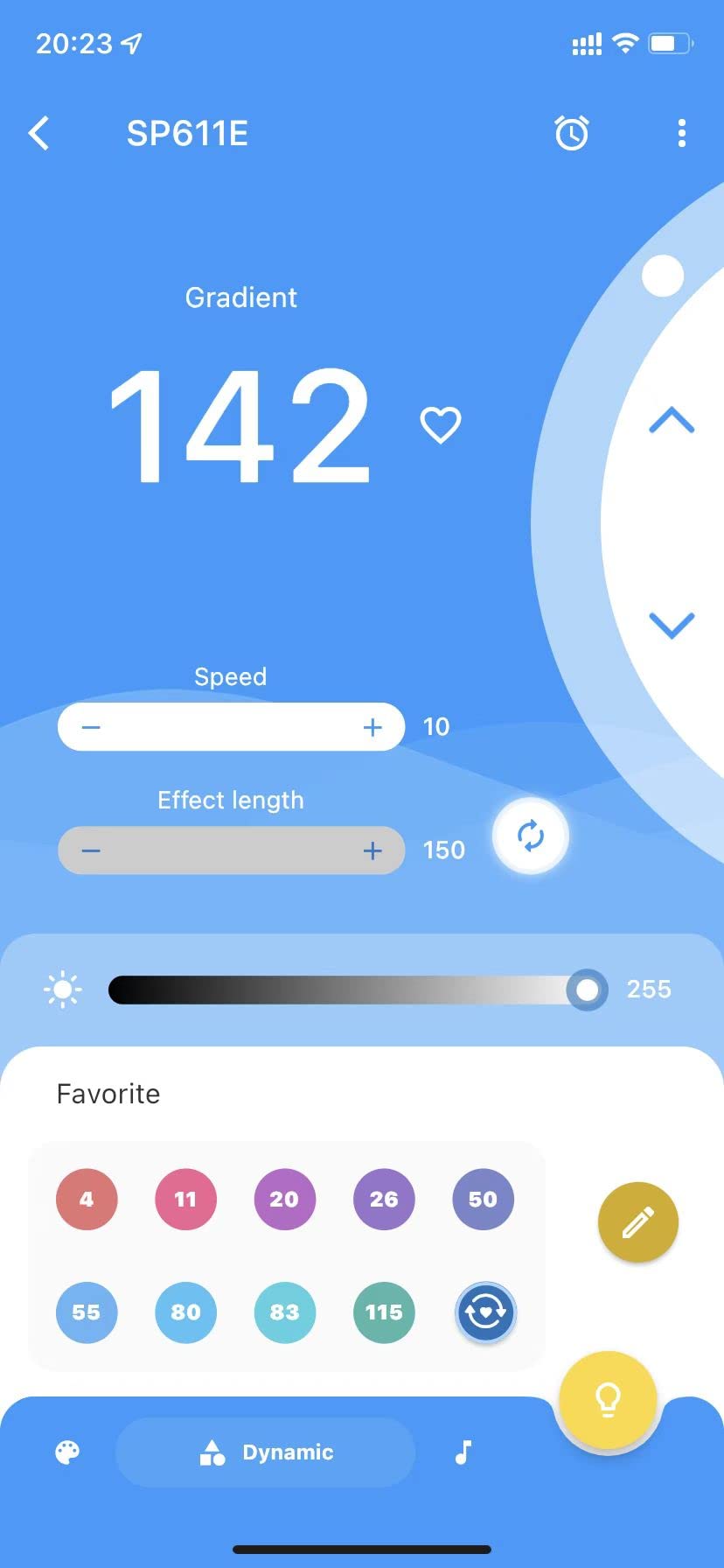Select favorite effect 115
The image size is (724, 1568).
384,1312
